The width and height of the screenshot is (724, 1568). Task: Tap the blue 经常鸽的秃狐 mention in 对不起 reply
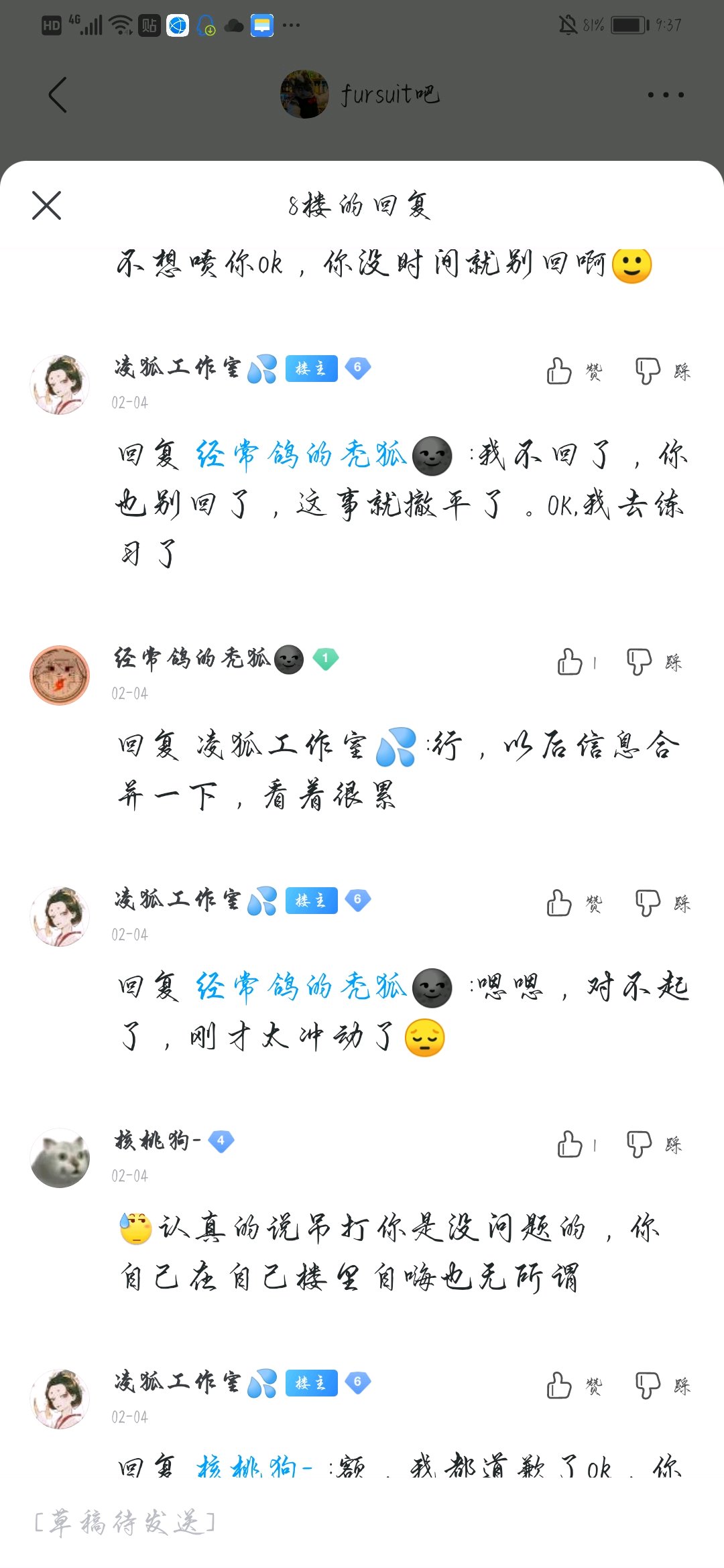coord(302,987)
